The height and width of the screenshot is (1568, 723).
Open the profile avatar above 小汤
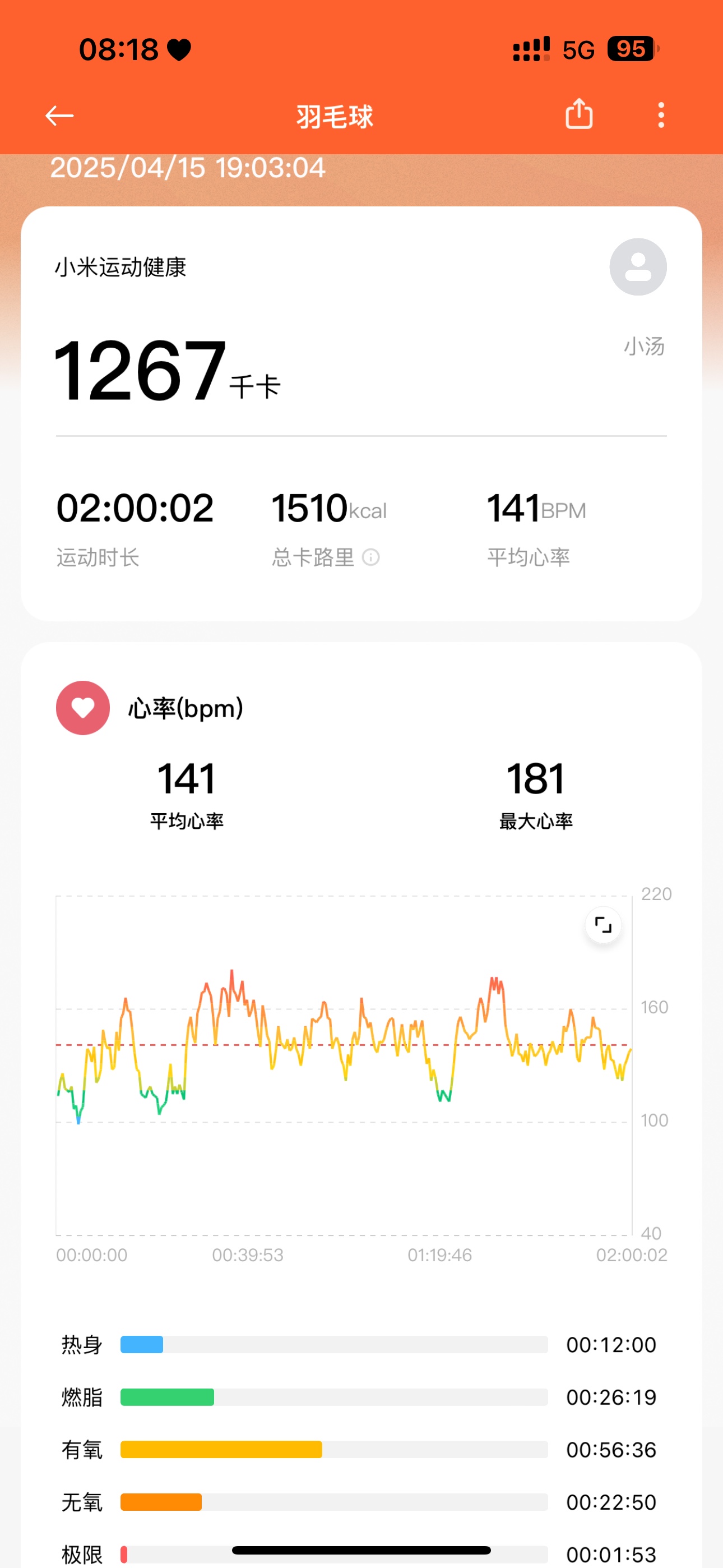(638, 267)
